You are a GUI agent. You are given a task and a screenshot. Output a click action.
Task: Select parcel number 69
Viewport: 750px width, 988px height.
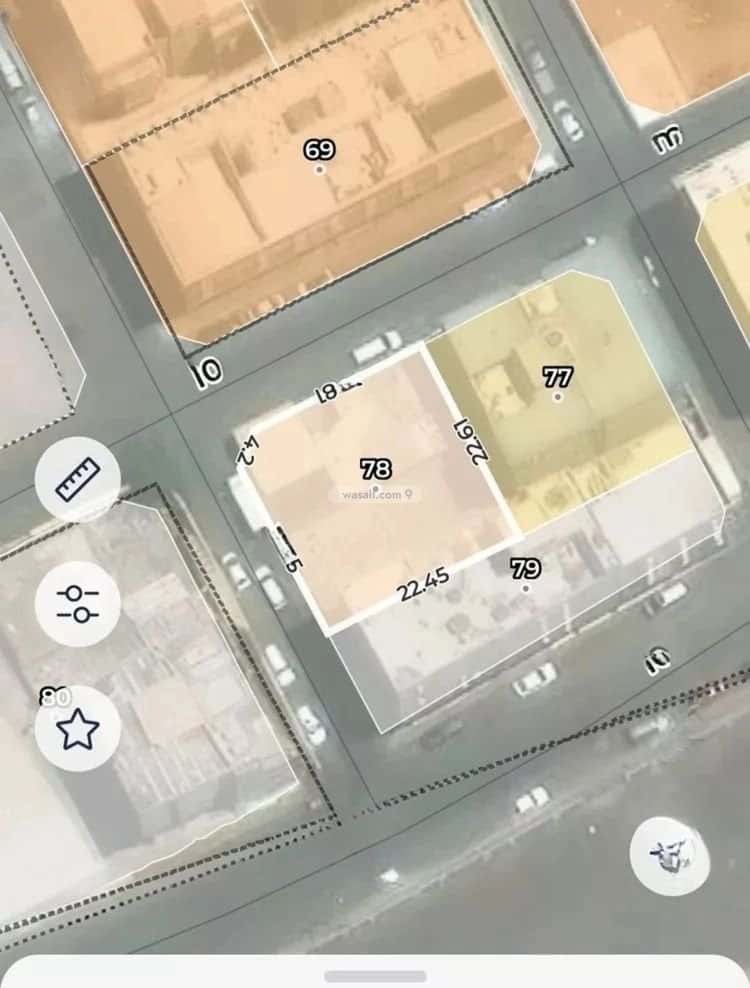pyautogui.click(x=320, y=150)
